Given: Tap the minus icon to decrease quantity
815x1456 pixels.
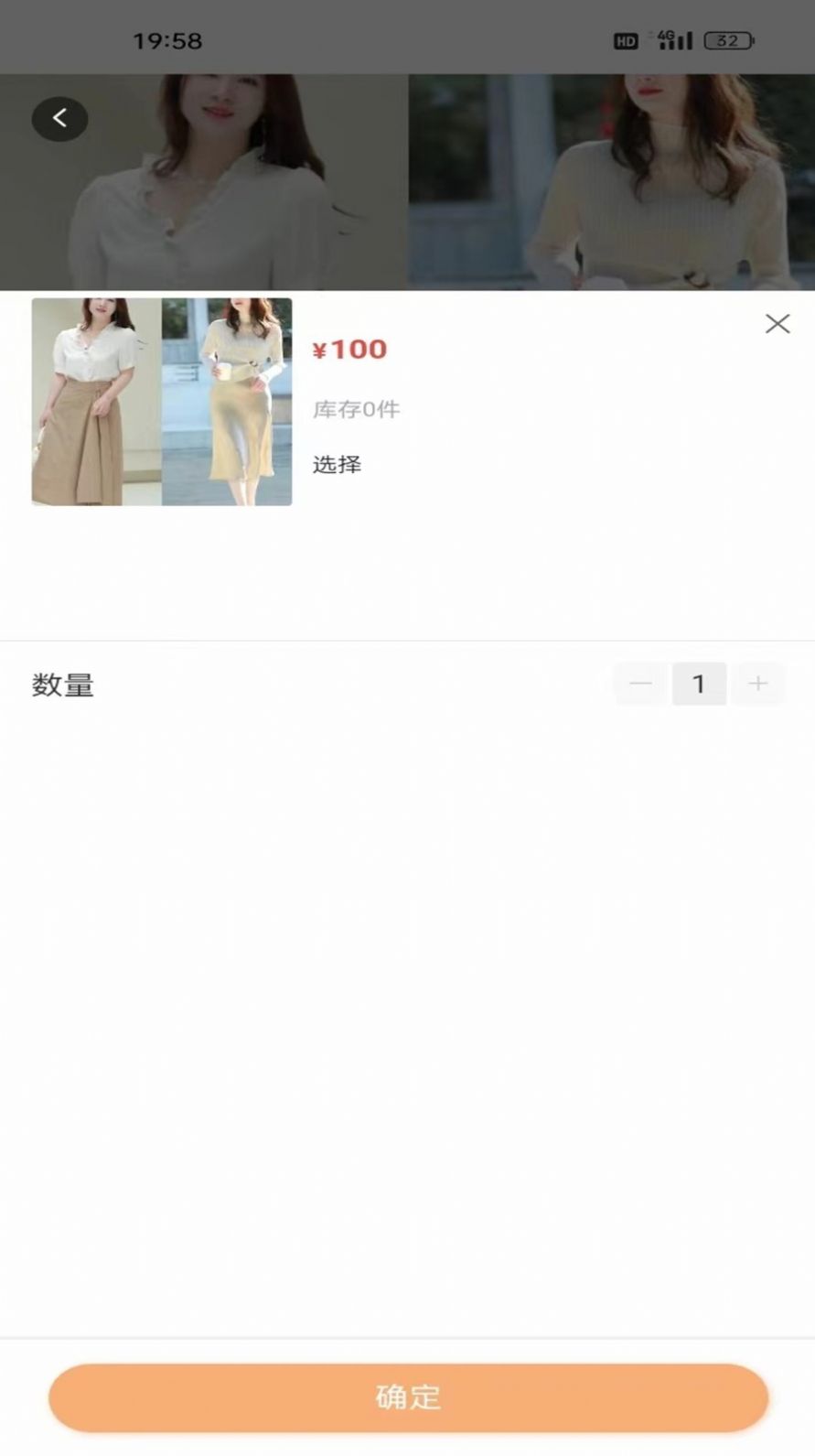Looking at the screenshot, I should pyautogui.click(x=639, y=684).
